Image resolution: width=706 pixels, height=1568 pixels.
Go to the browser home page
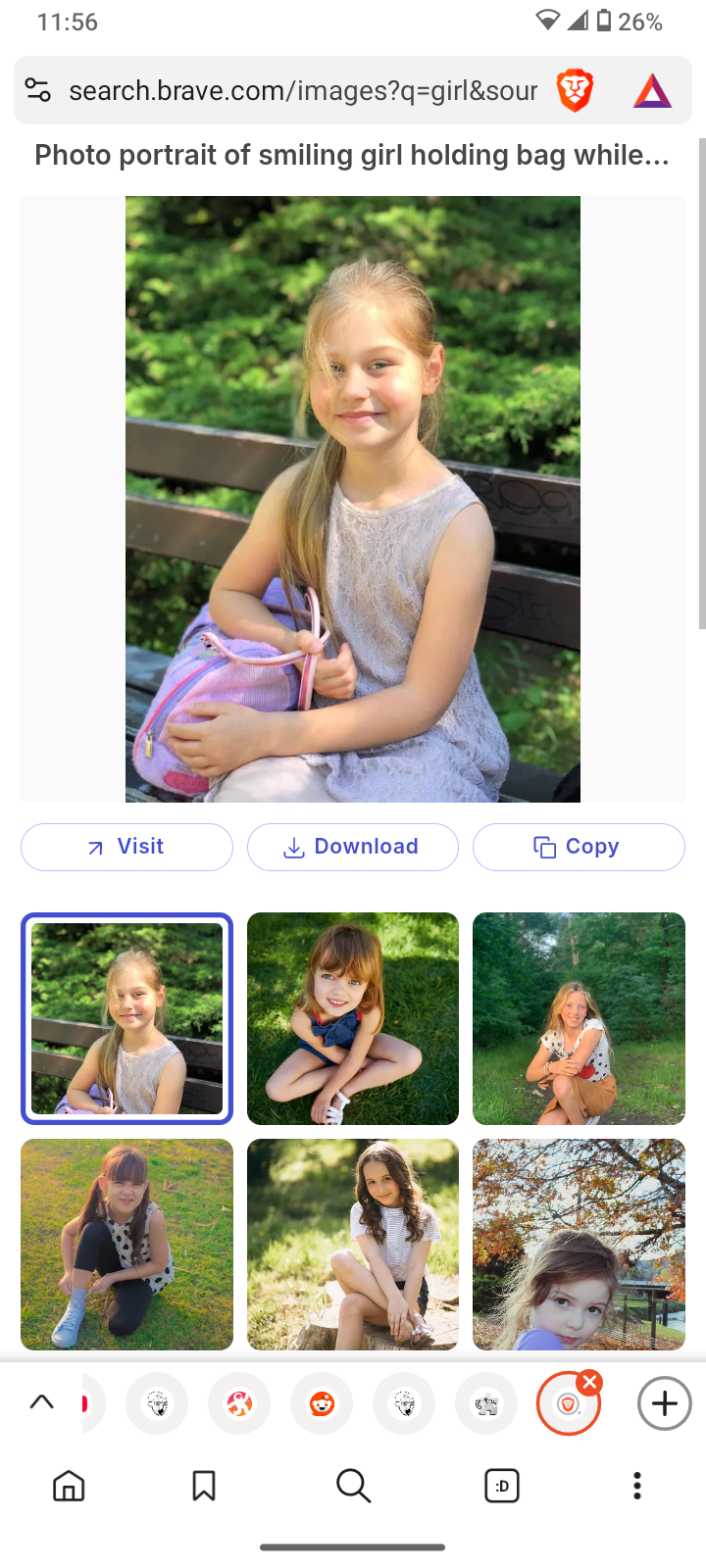[69, 1486]
